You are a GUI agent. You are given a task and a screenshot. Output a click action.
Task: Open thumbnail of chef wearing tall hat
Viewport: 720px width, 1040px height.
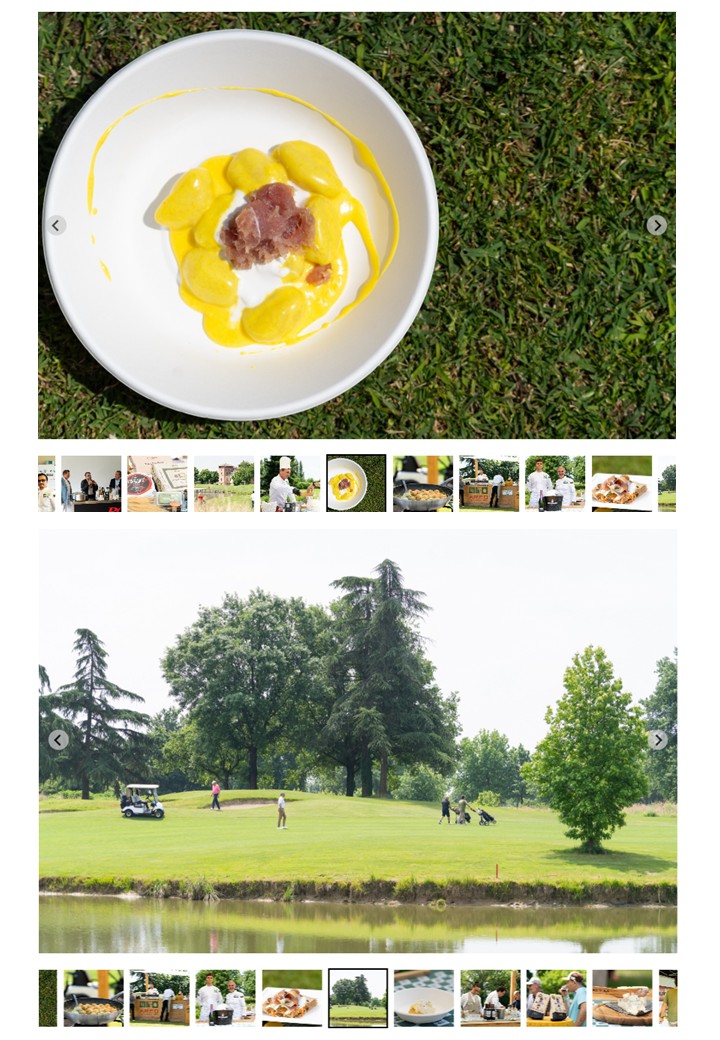coord(290,484)
